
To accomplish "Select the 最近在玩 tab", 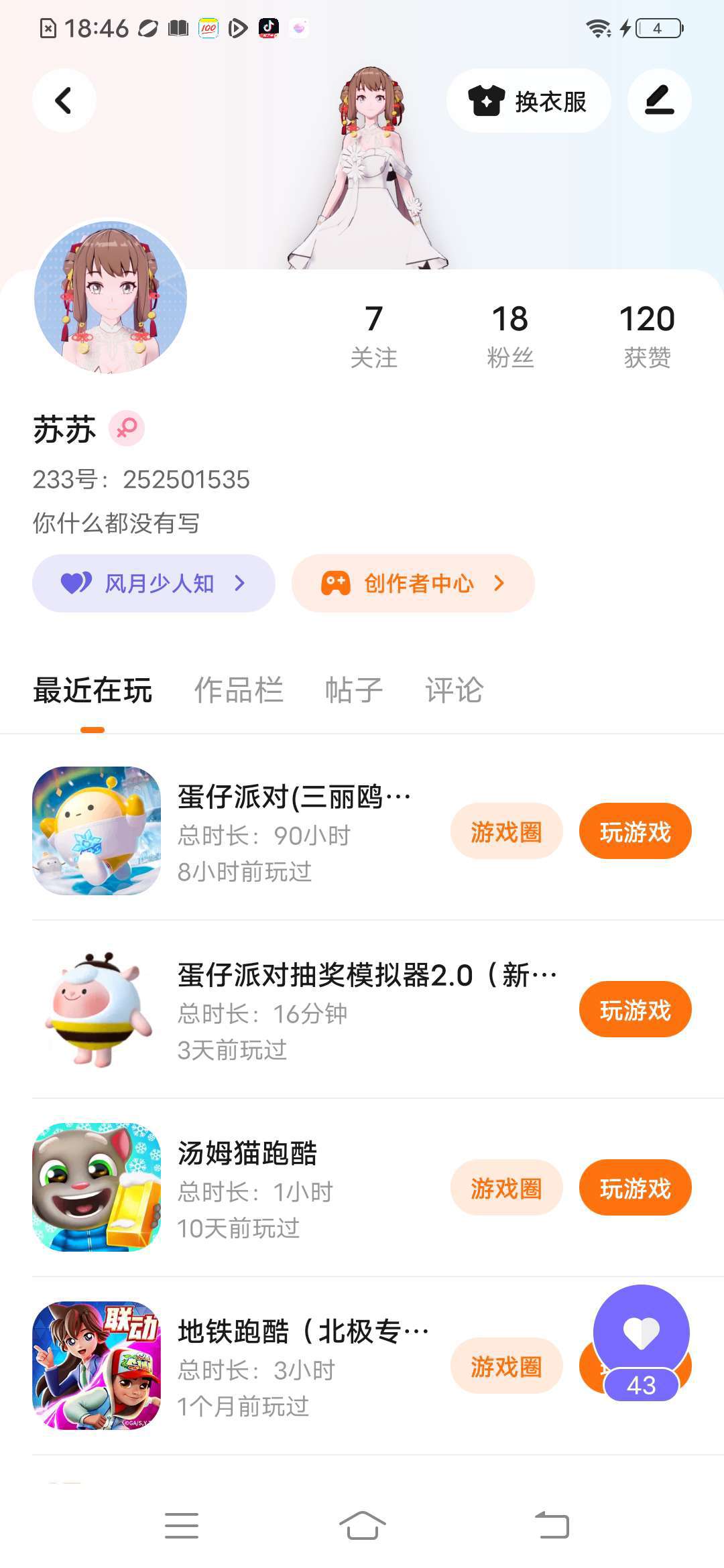I will [93, 690].
